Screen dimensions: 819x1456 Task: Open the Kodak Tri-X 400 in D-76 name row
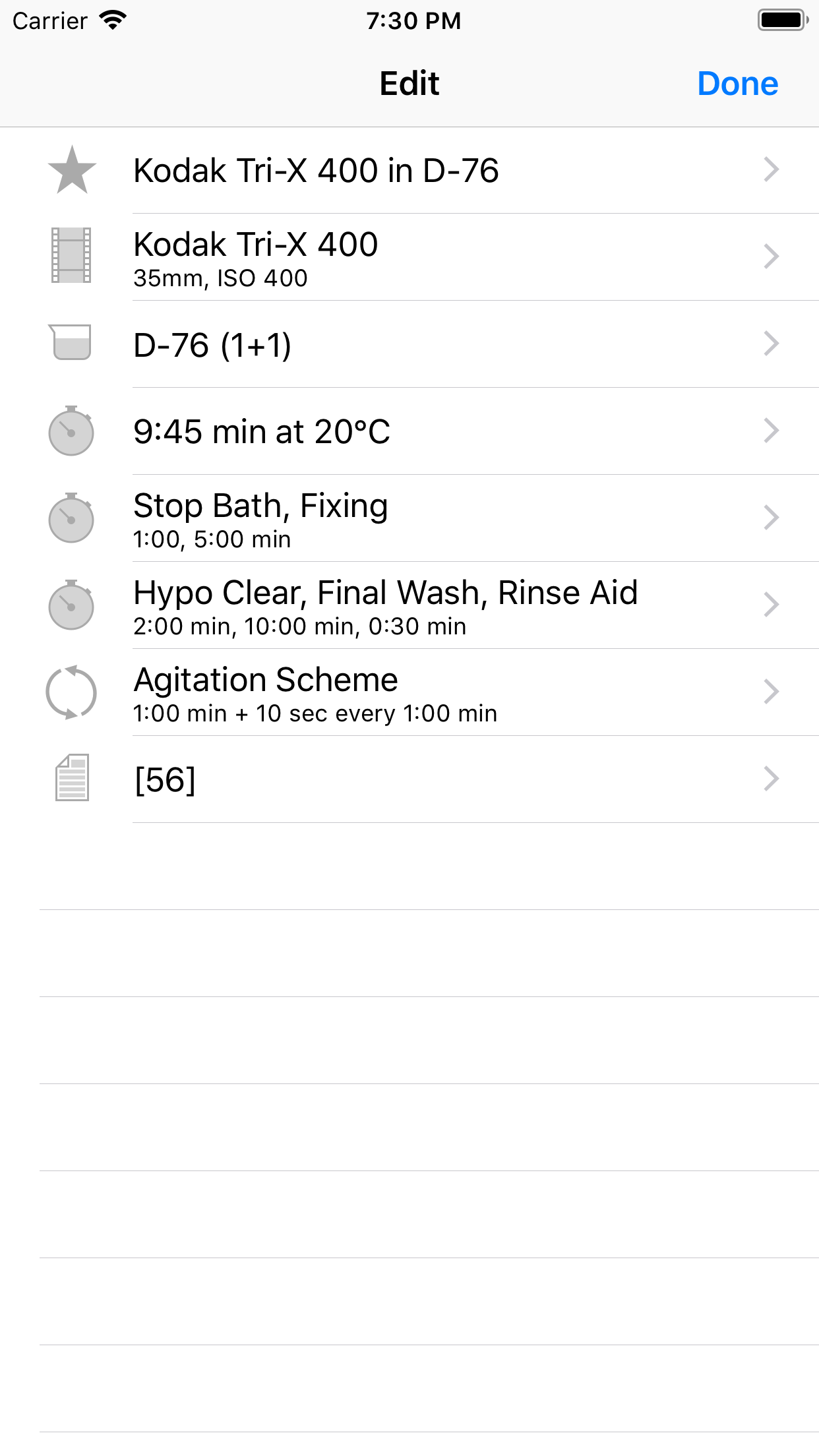409,170
